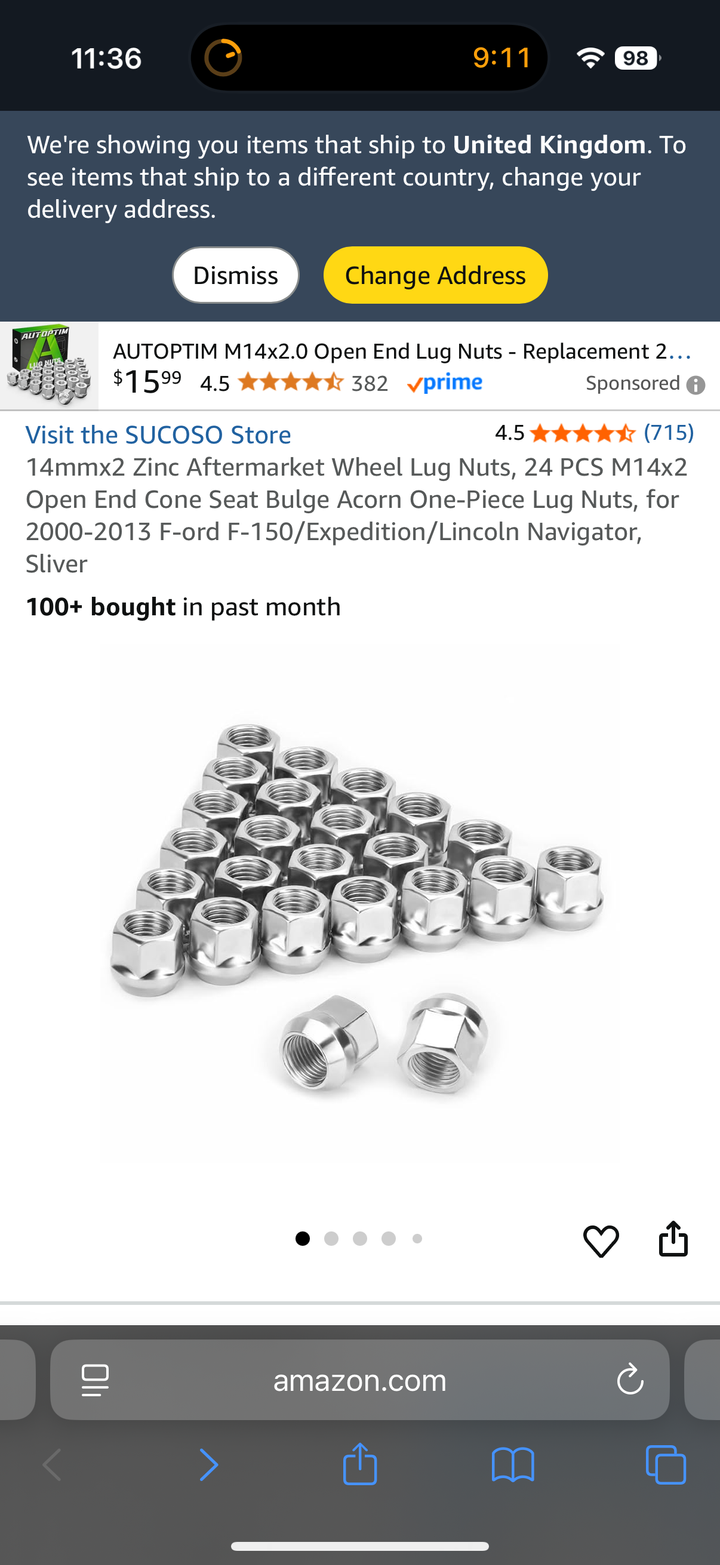The image size is (720, 1565).
Task: Dismiss the shipping country notice
Action: pyautogui.click(x=235, y=275)
